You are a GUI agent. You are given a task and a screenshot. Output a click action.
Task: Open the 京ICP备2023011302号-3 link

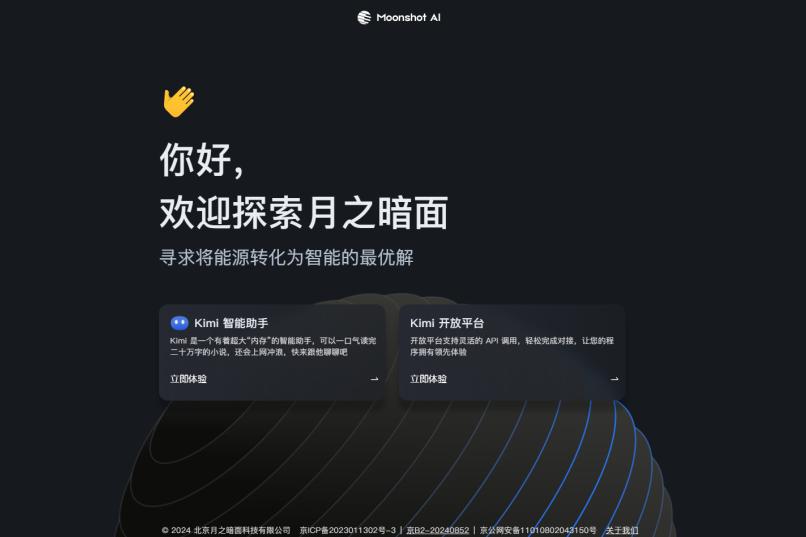348,530
